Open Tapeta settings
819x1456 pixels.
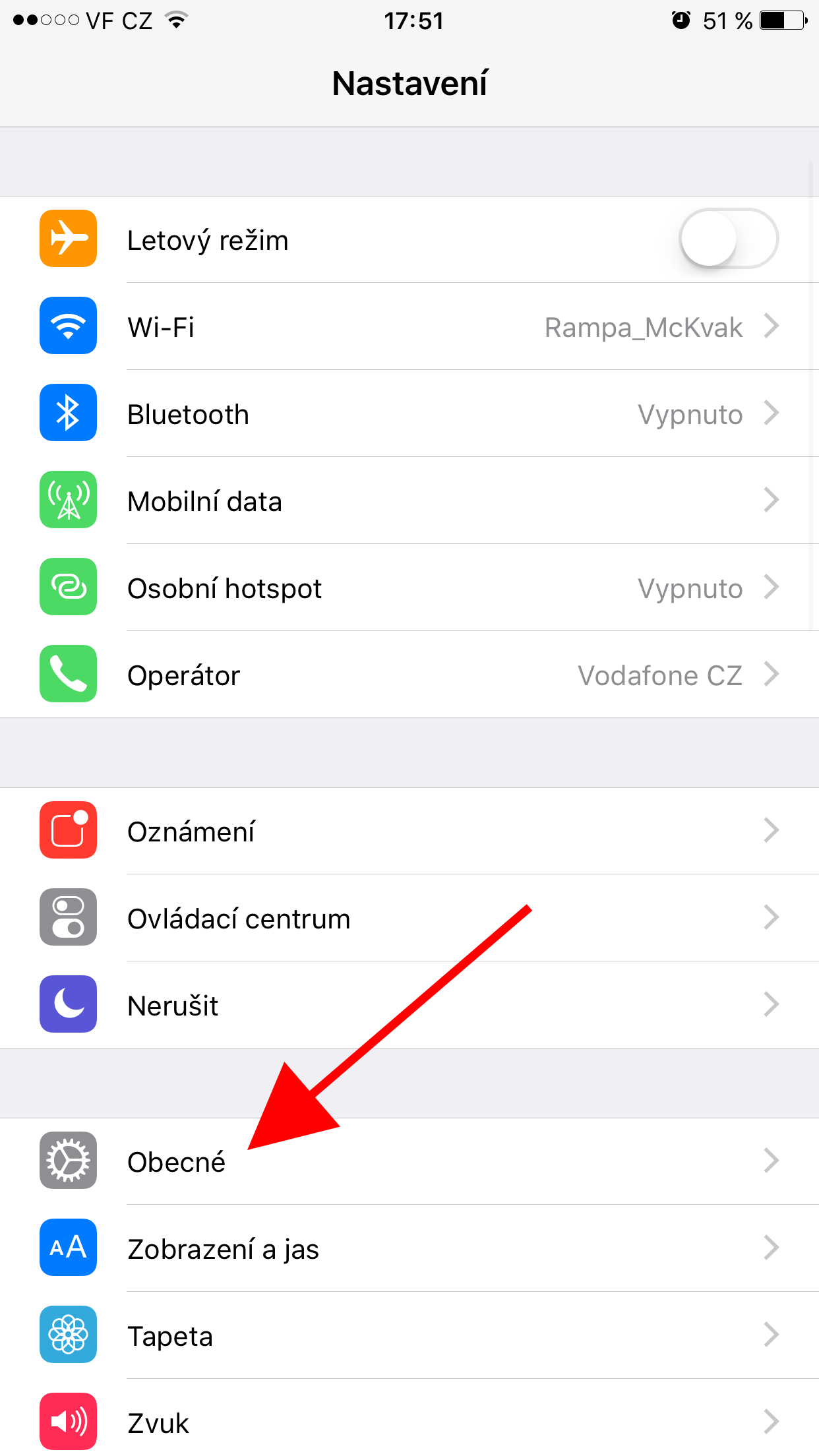coord(409,1335)
